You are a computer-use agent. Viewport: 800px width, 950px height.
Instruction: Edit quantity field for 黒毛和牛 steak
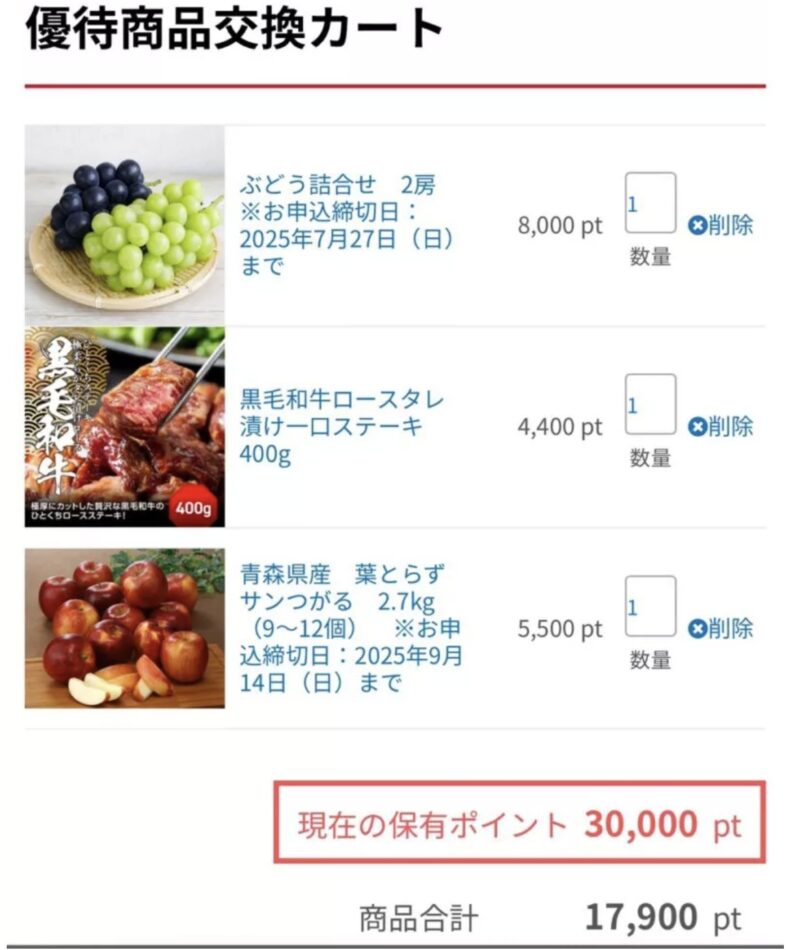click(x=650, y=405)
